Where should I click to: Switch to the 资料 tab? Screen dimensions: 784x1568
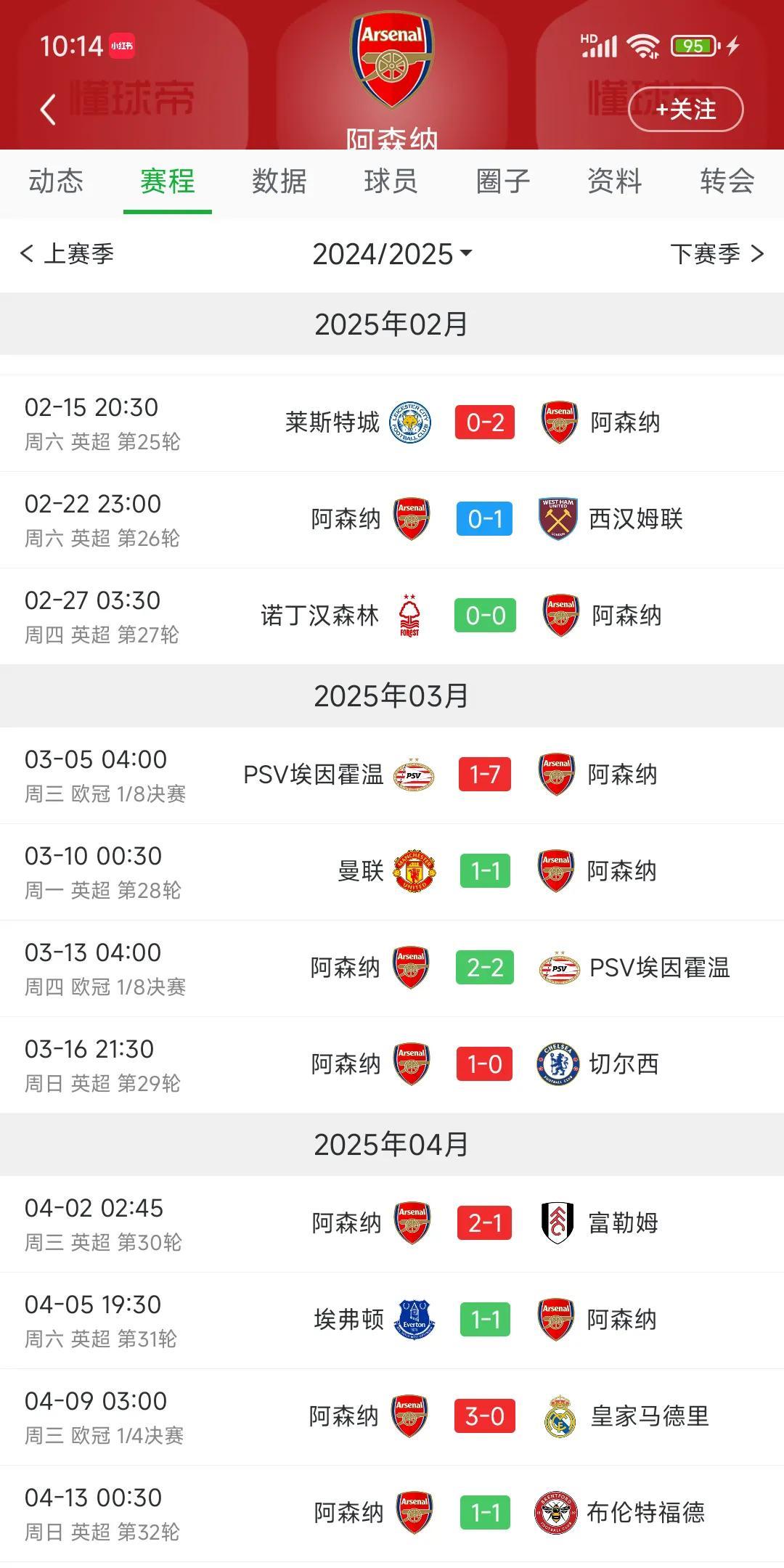pyautogui.click(x=615, y=181)
